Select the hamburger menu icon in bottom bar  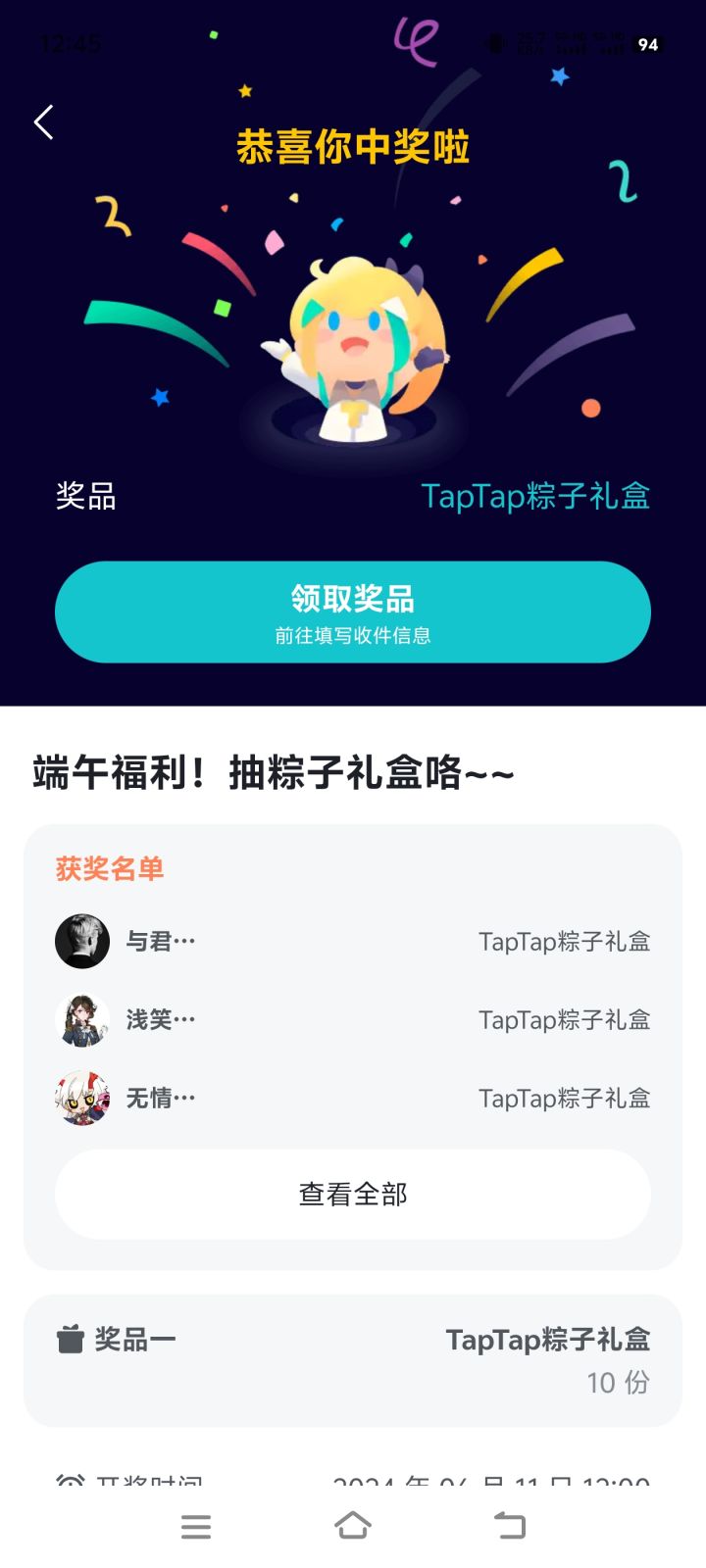pos(196,1526)
